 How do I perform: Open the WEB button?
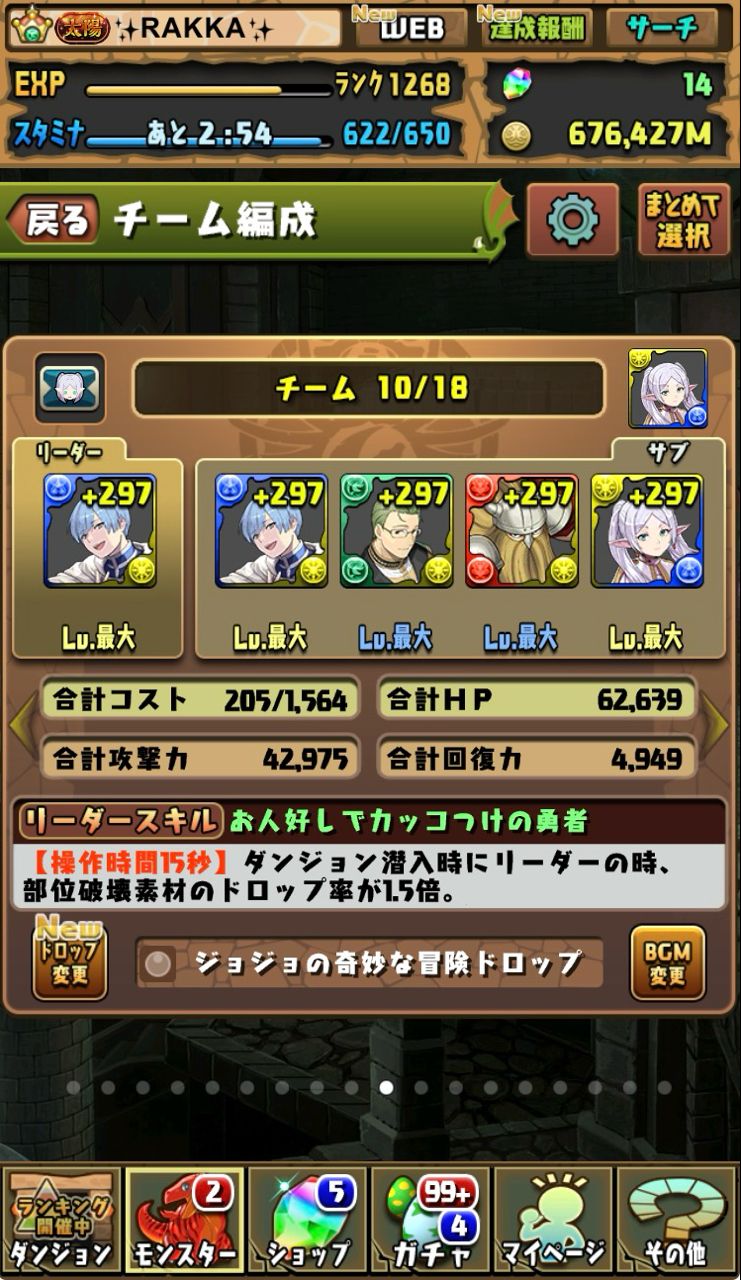(x=411, y=28)
